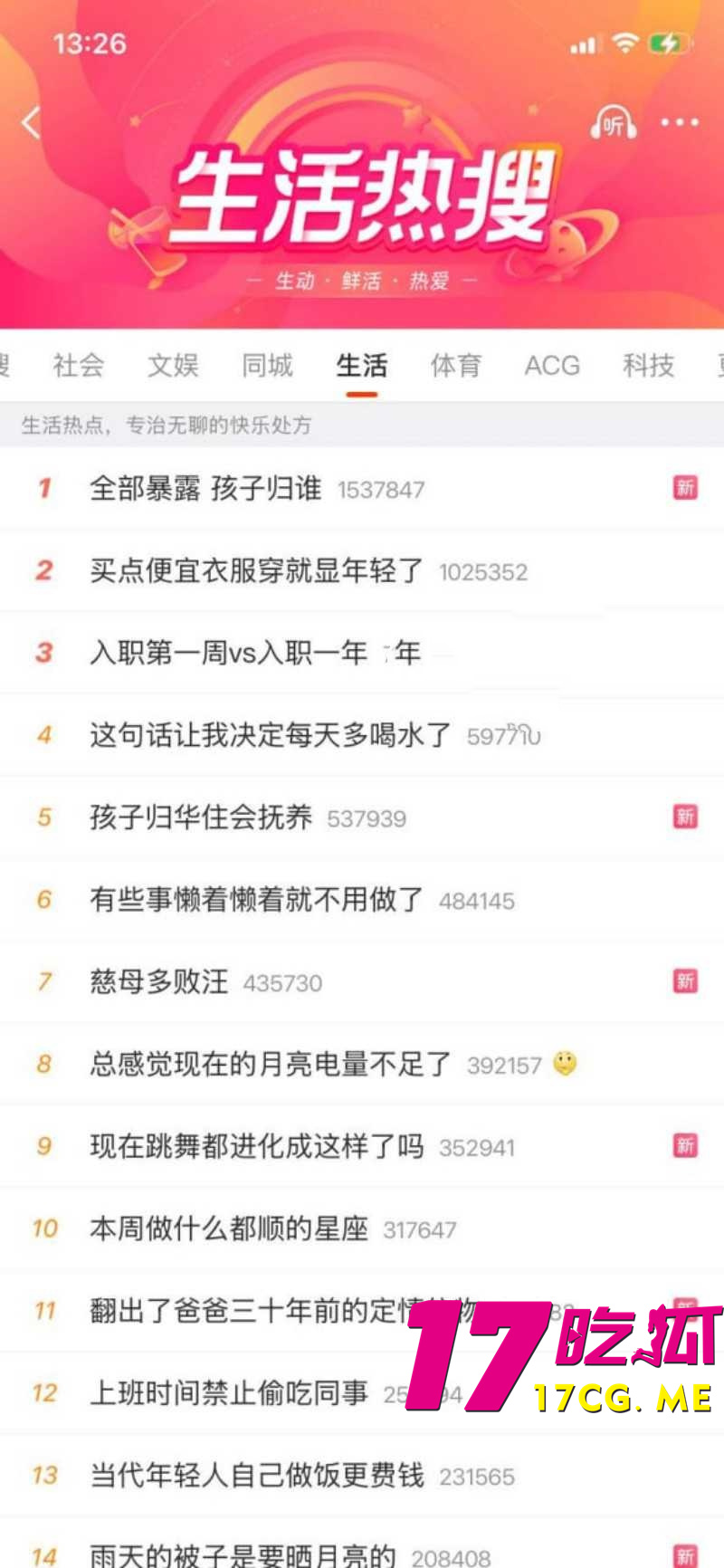Click the 新 badge on 现在跳舞都进化成这样了吗

coord(685,1146)
